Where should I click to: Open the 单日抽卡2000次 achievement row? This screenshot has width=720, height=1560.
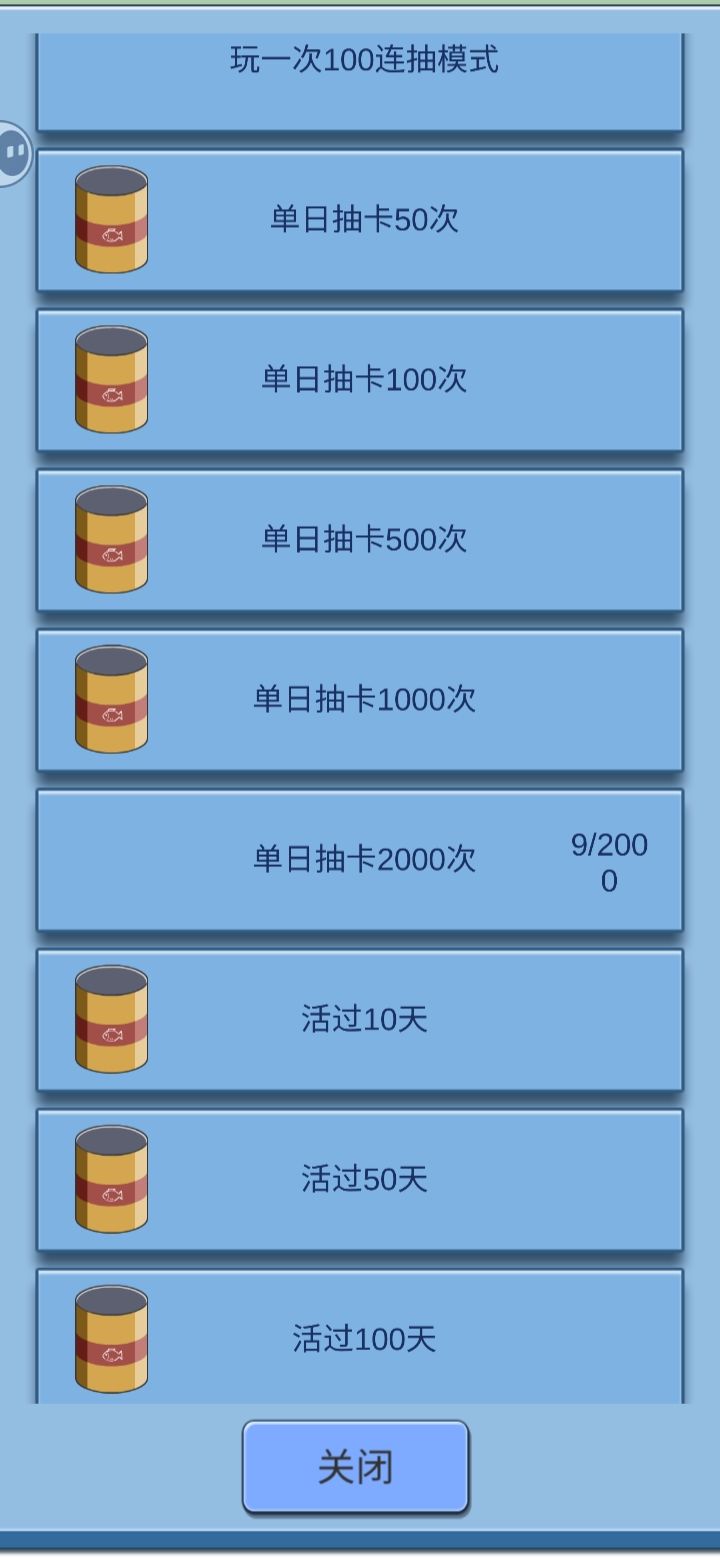pyautogui.click(x=360, y=860)
